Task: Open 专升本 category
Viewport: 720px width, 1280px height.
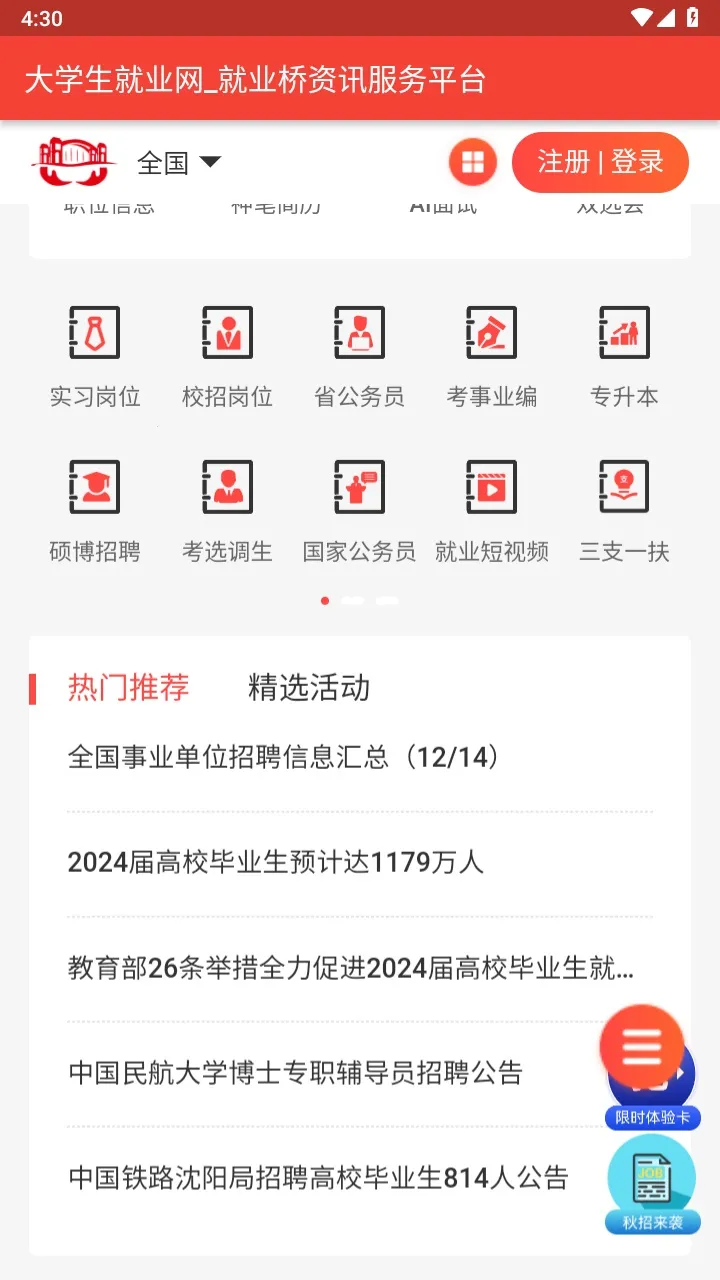Action: click(x=624, y=357)
